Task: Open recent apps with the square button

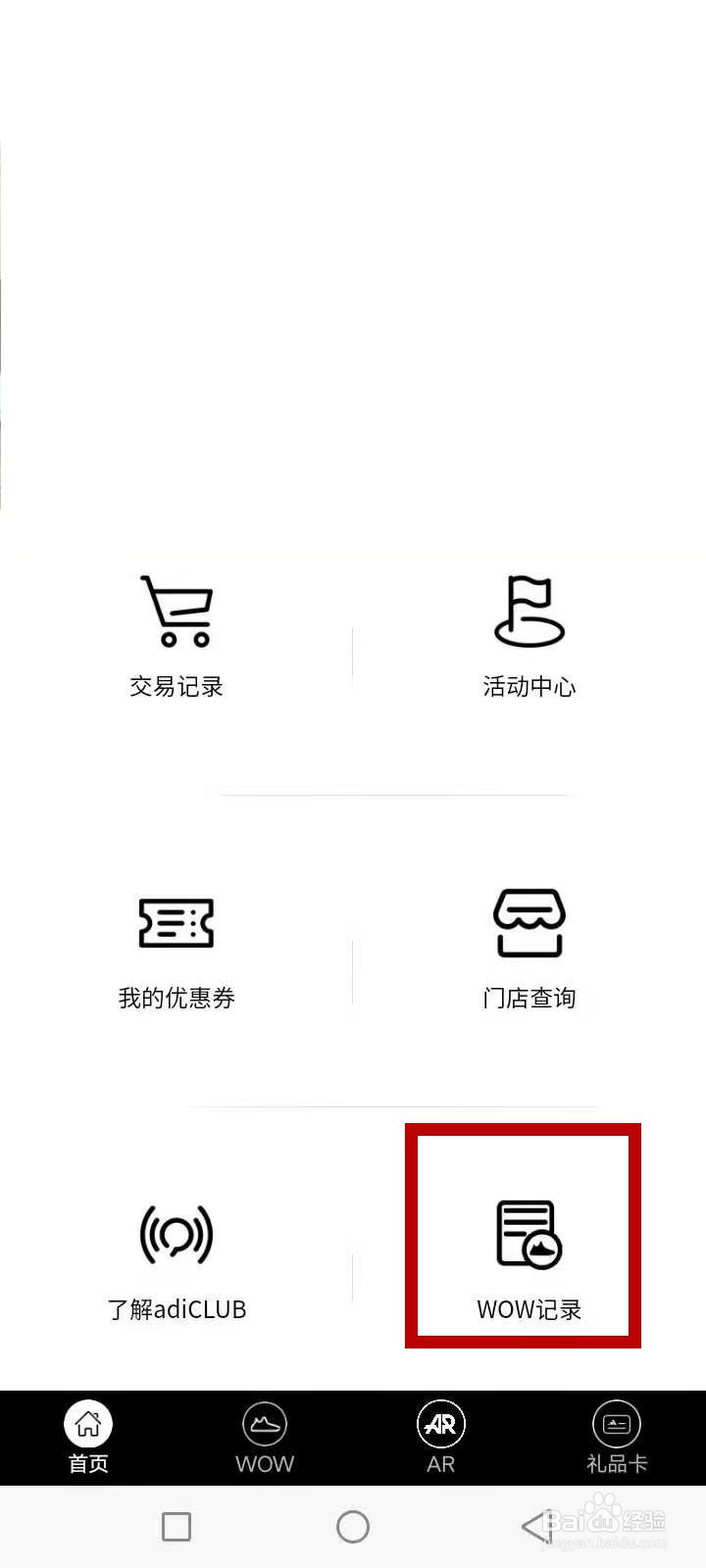Action: click(x=176, y=1527)
